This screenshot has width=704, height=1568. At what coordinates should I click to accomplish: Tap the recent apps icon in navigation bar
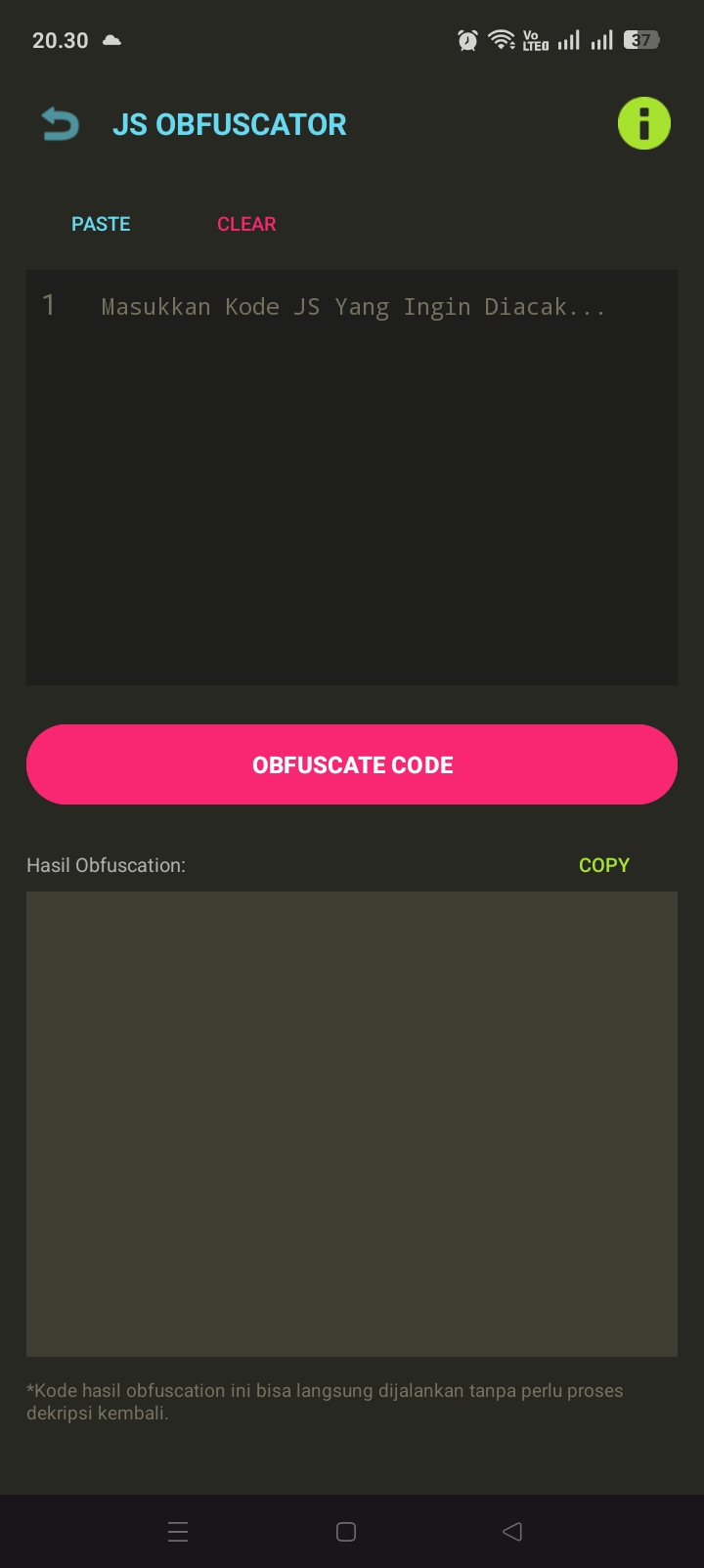click(178, 1531)
